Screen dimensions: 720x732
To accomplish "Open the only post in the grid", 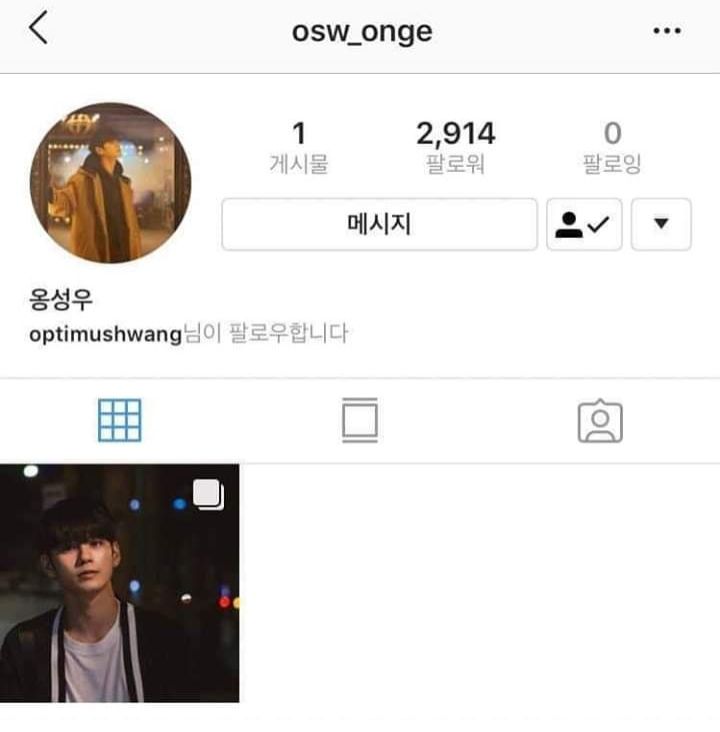I will pyautogui.click(x=119, y=583).
